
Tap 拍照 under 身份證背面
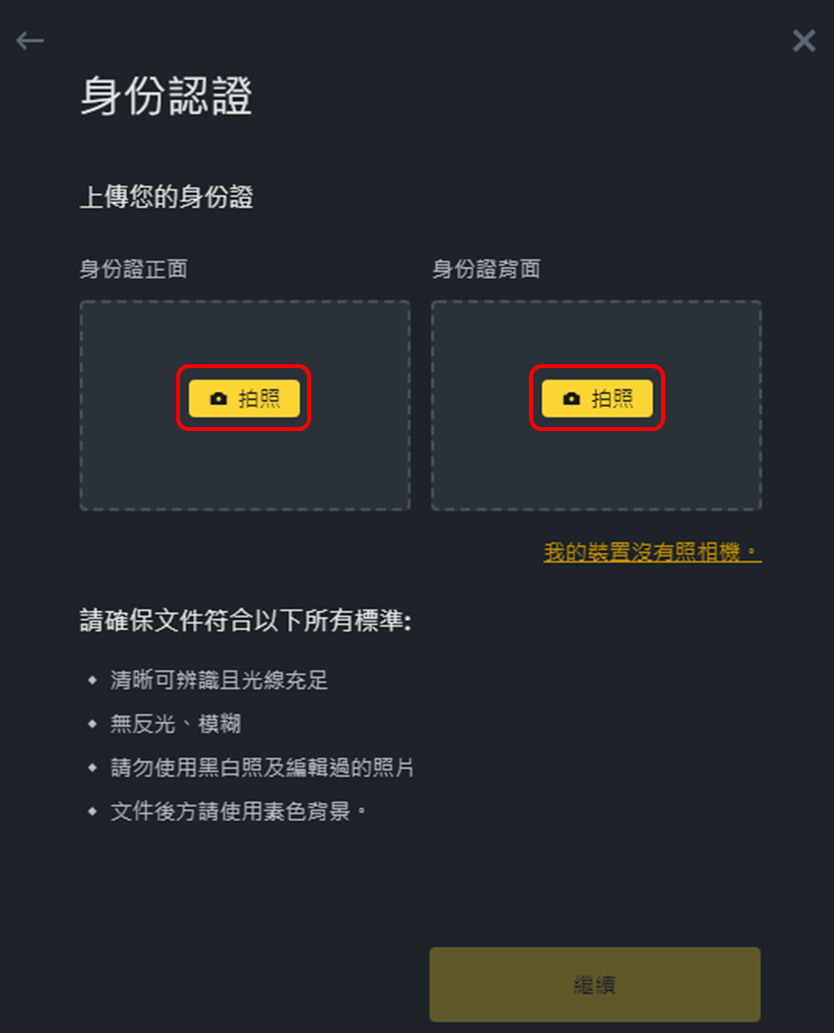pos(597,398)
